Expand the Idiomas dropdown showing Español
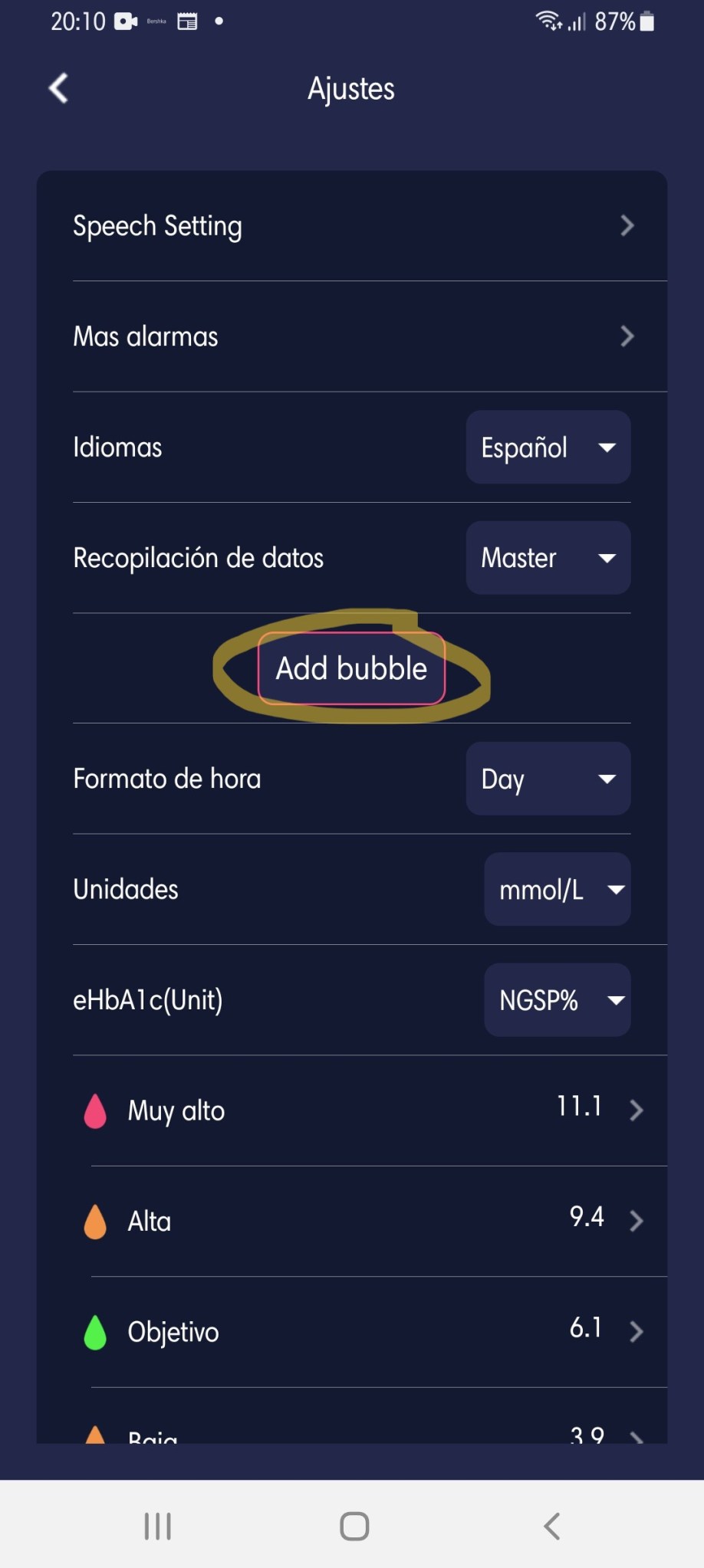This screenshot has height=1568, width=704. click(548, 448)
